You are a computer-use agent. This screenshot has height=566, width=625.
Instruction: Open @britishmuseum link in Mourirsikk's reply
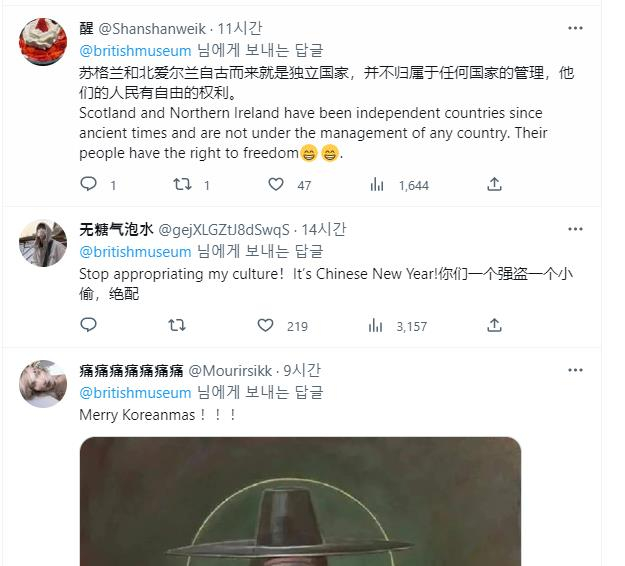tap(135, 392)
